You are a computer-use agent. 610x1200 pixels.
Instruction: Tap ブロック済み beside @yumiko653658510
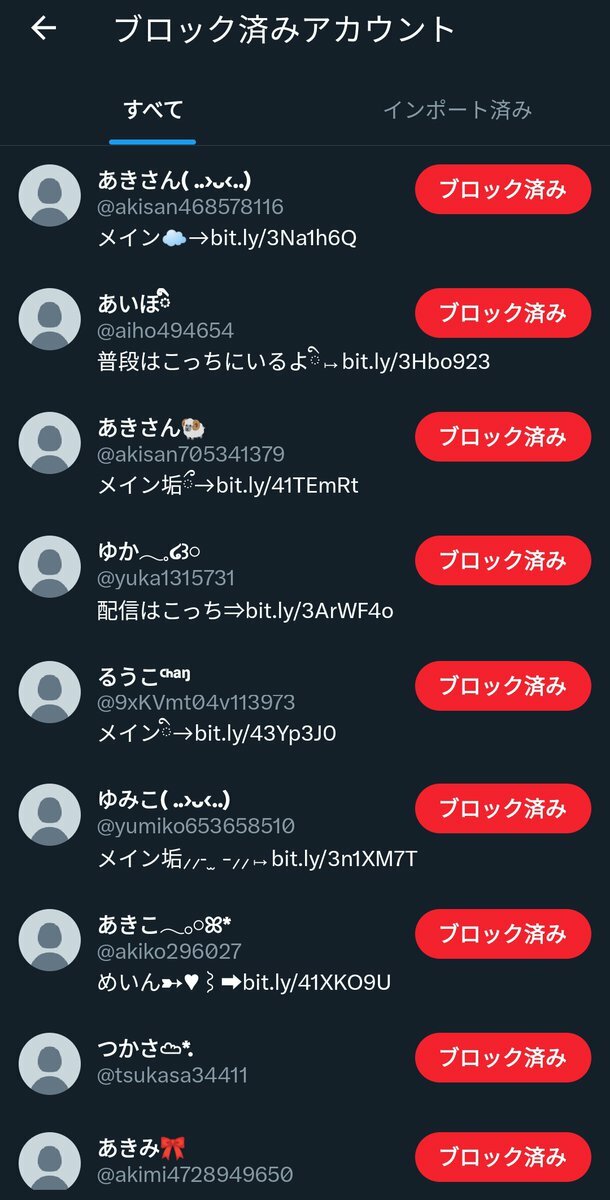click(x=503, y=809)
